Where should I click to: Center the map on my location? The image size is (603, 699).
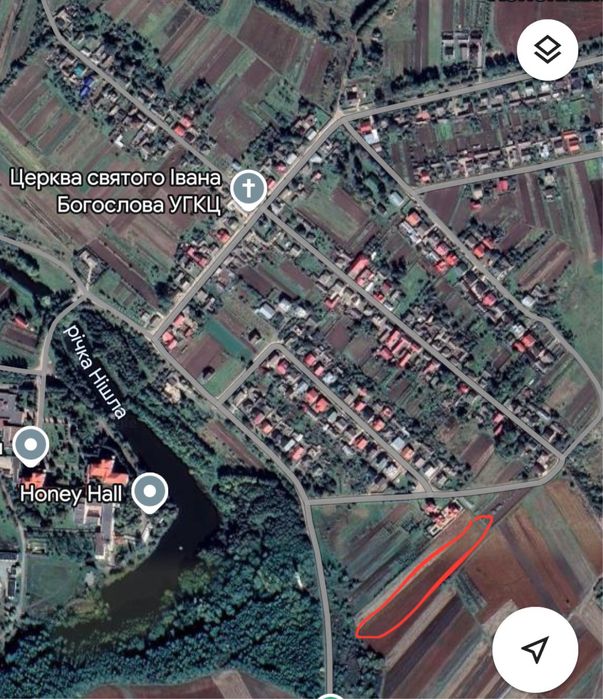[536, 649]
